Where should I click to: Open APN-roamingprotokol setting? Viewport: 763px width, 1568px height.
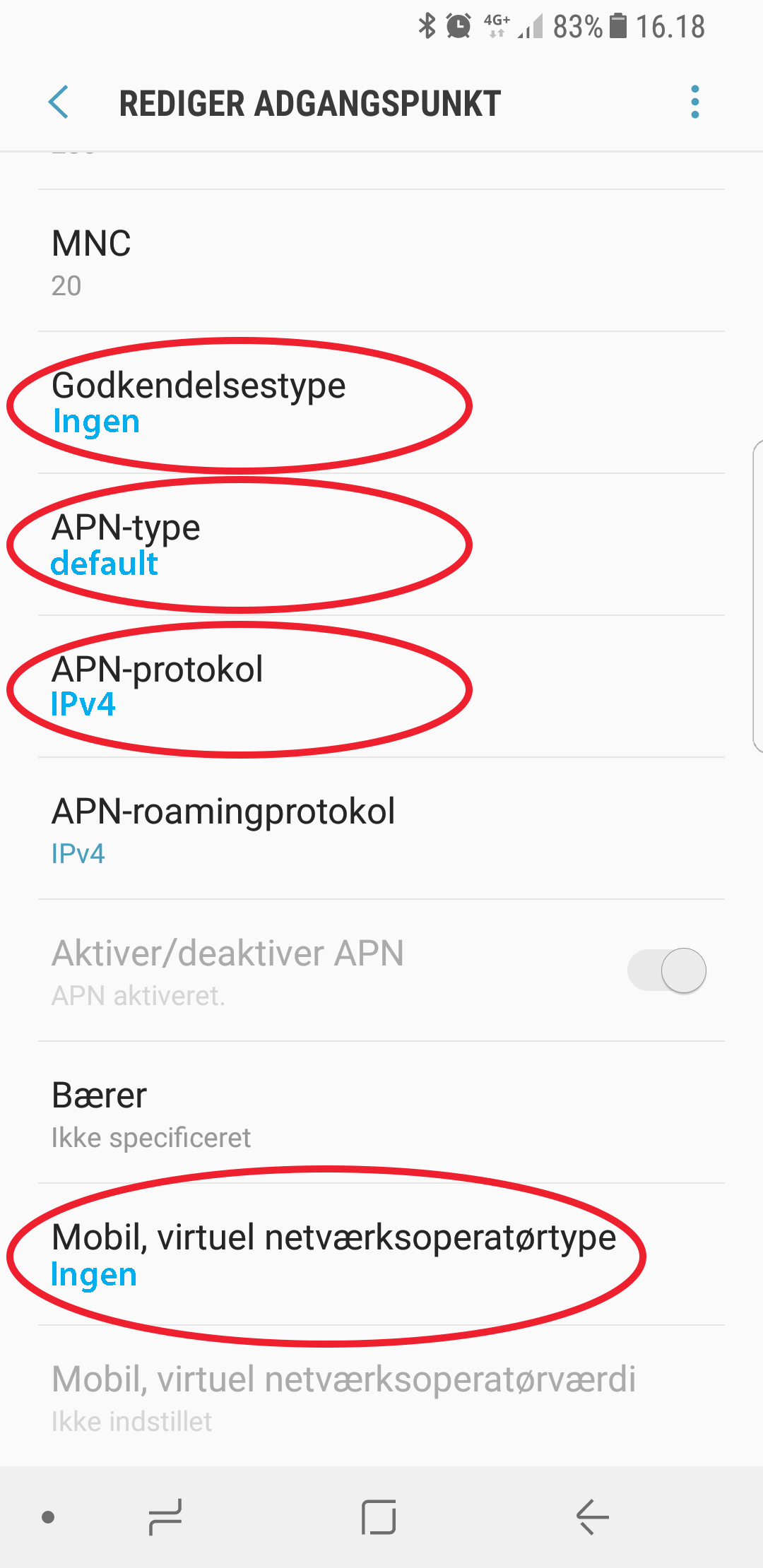click(381, 828)
